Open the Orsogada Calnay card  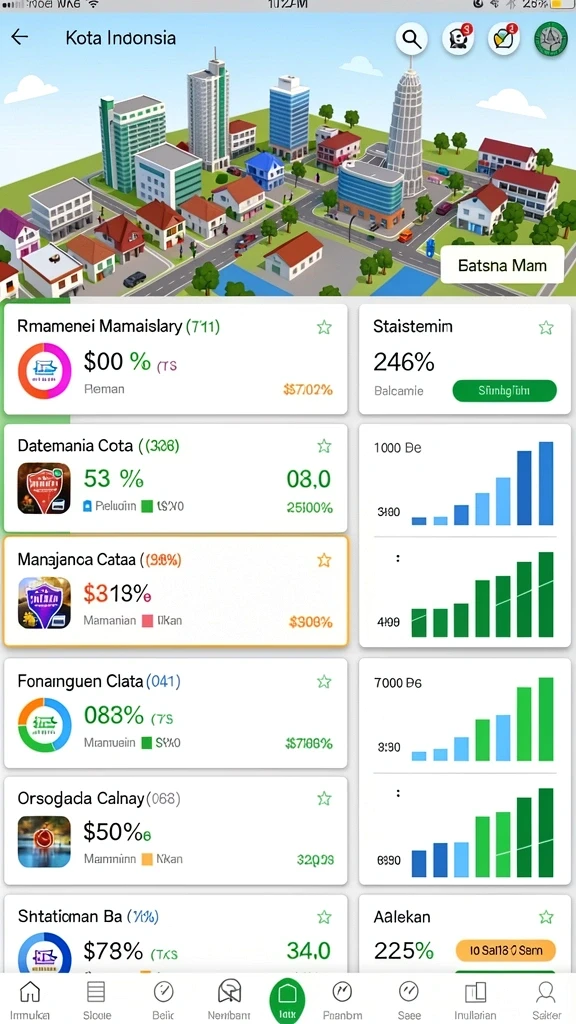176,831
